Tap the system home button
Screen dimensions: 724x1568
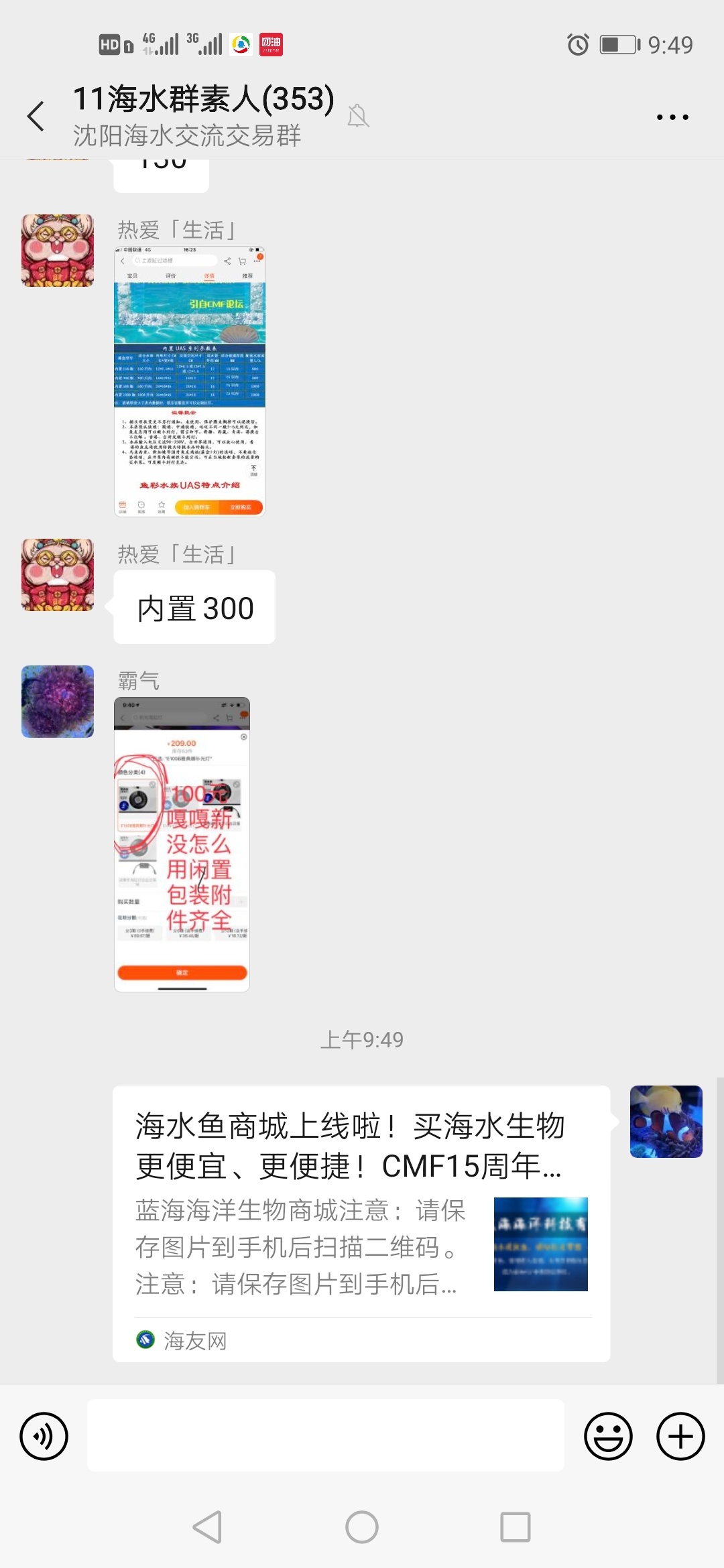click(362, 1527)
